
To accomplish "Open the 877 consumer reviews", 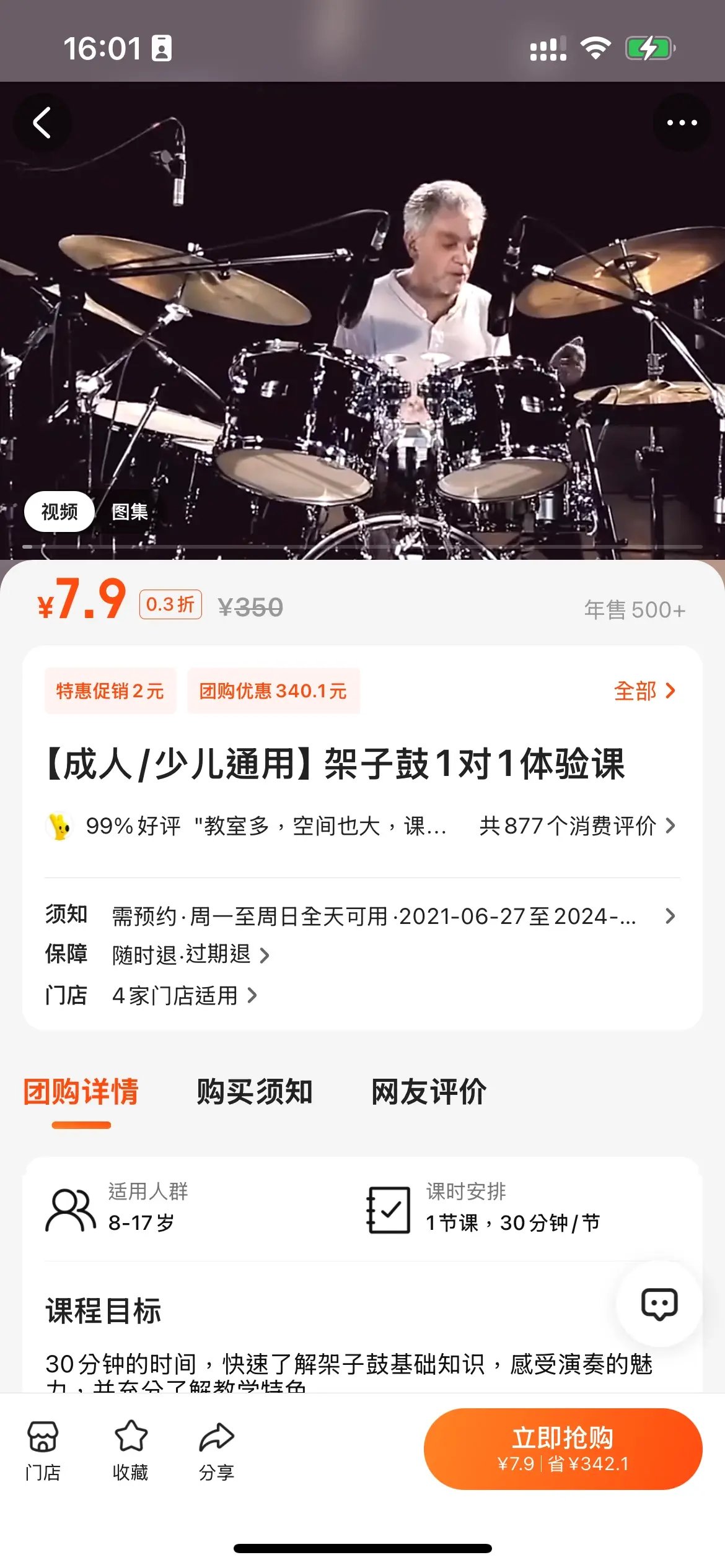I will [x=576, y=825].
